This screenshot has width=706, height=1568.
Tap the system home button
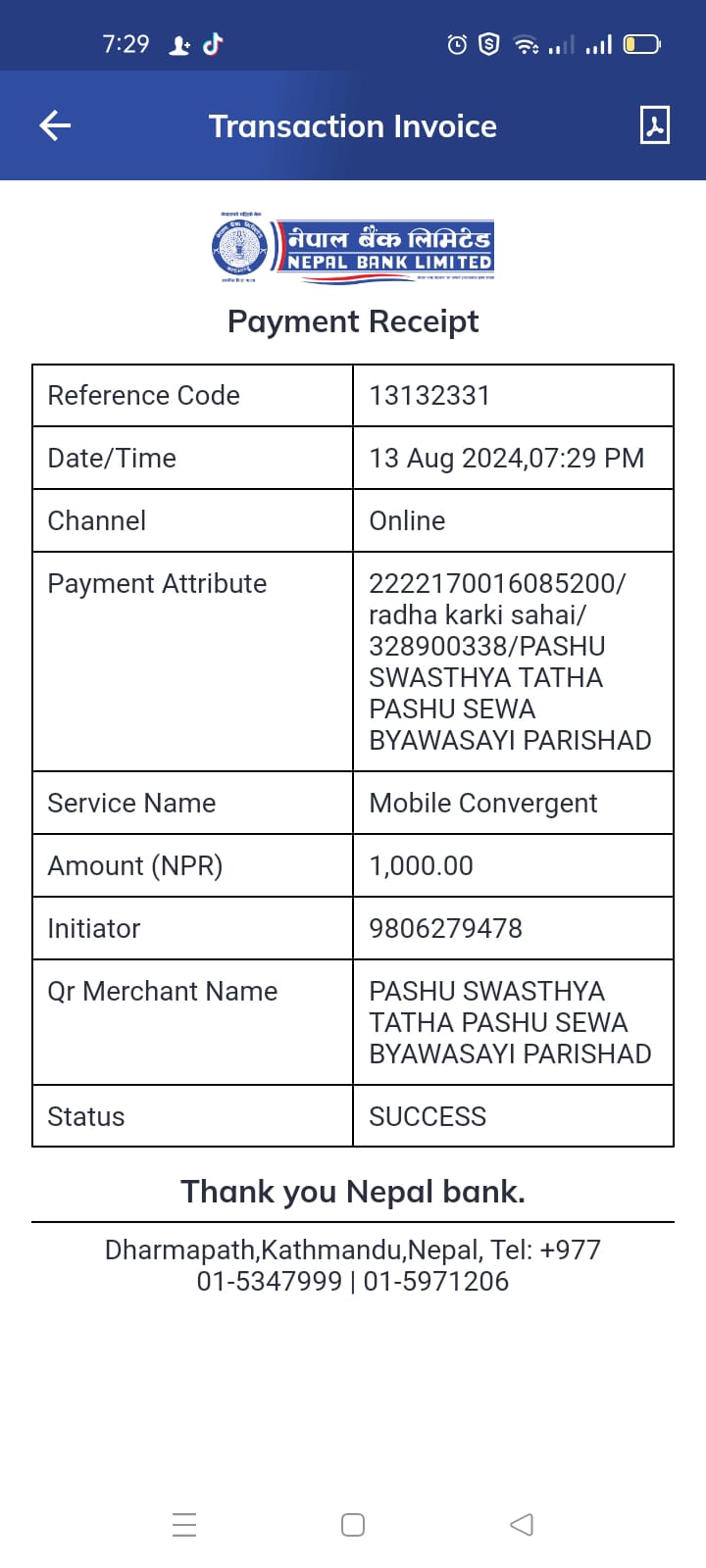(353, 1525)
